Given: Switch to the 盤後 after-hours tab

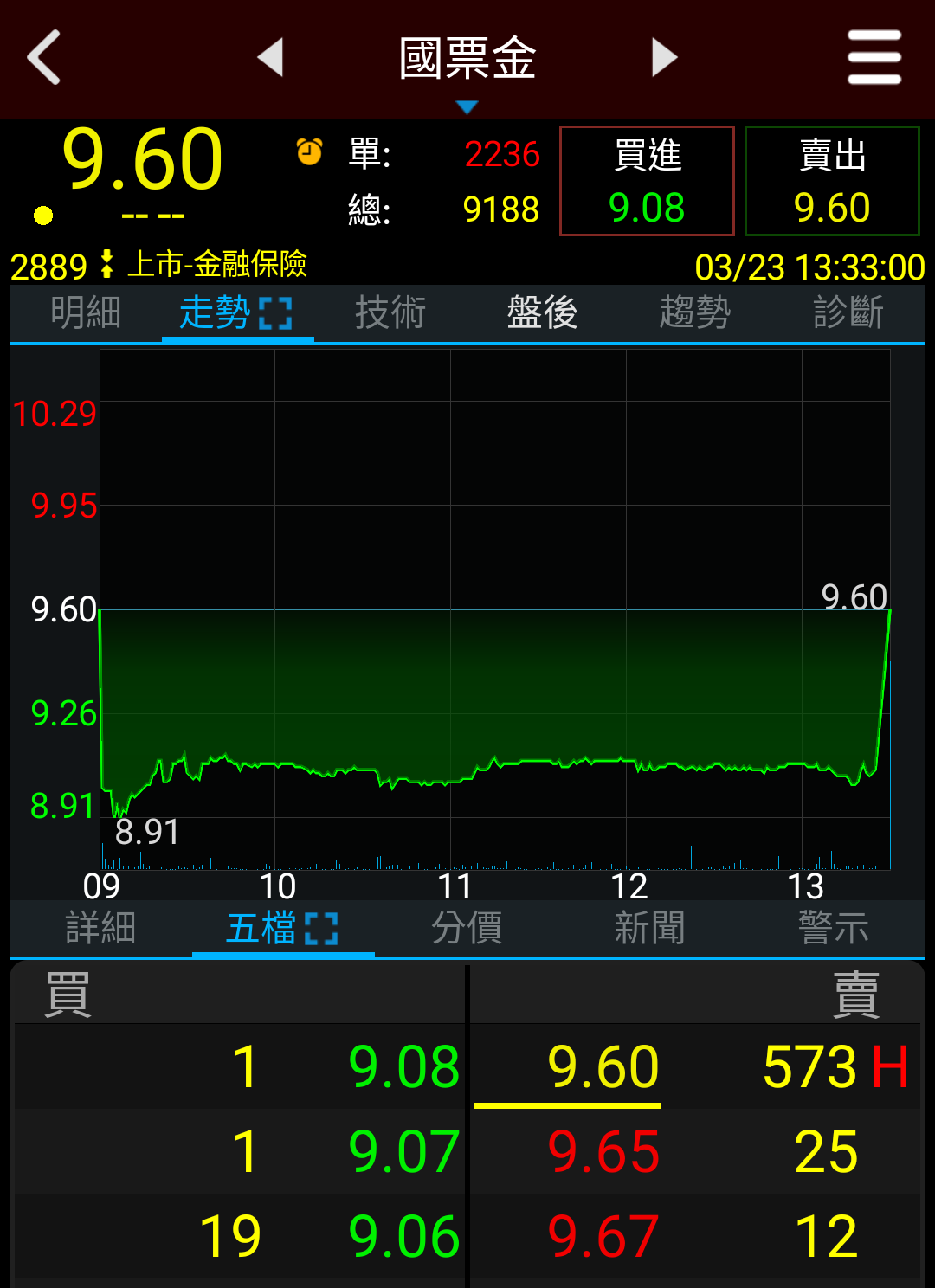Looking at the screenshot, I should click(x=543, y=312).
